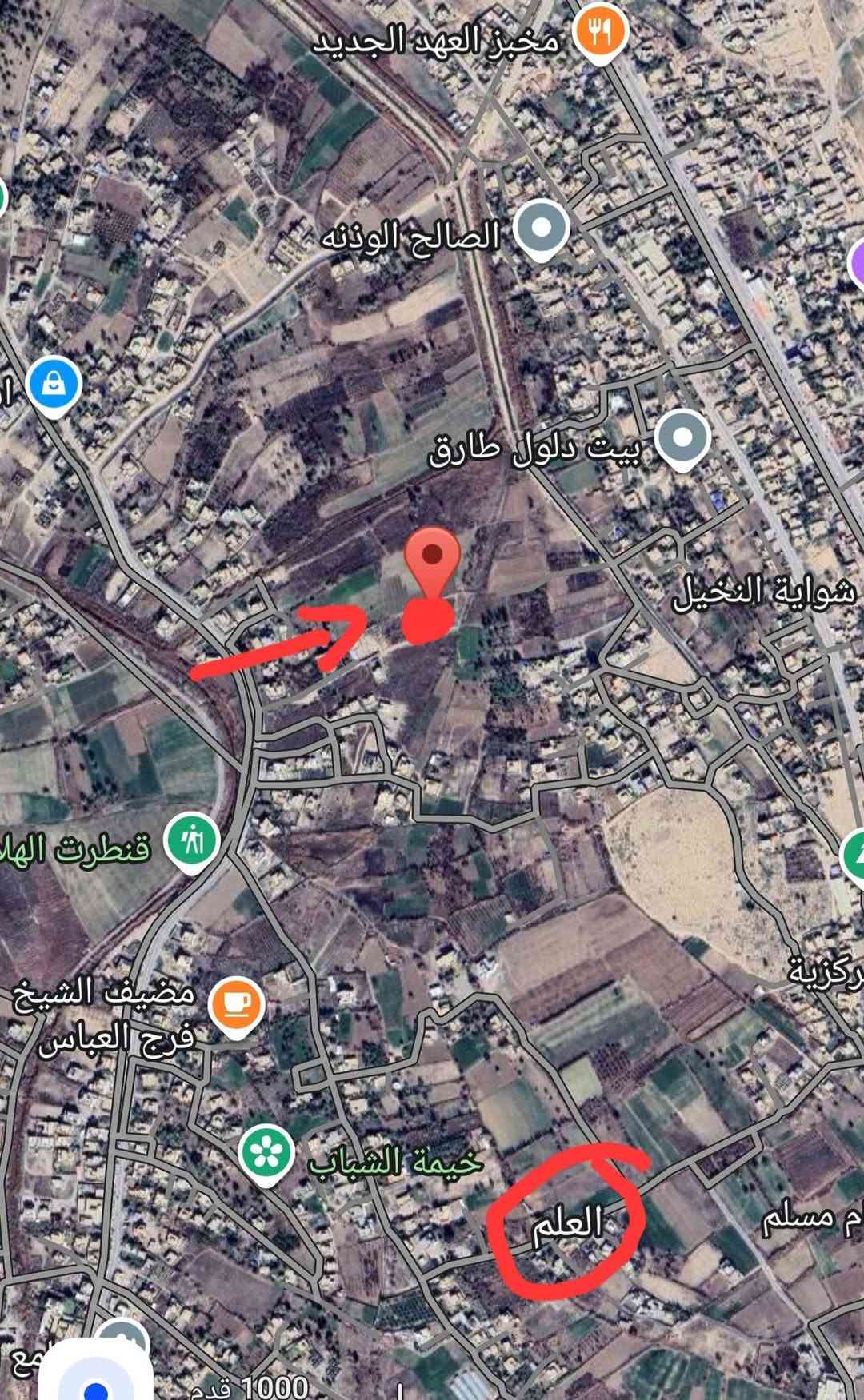Open the مخبز العهد الجديد restaurant marker
Viewport: 864px width, 1400px height.
[x=598, y=34]
